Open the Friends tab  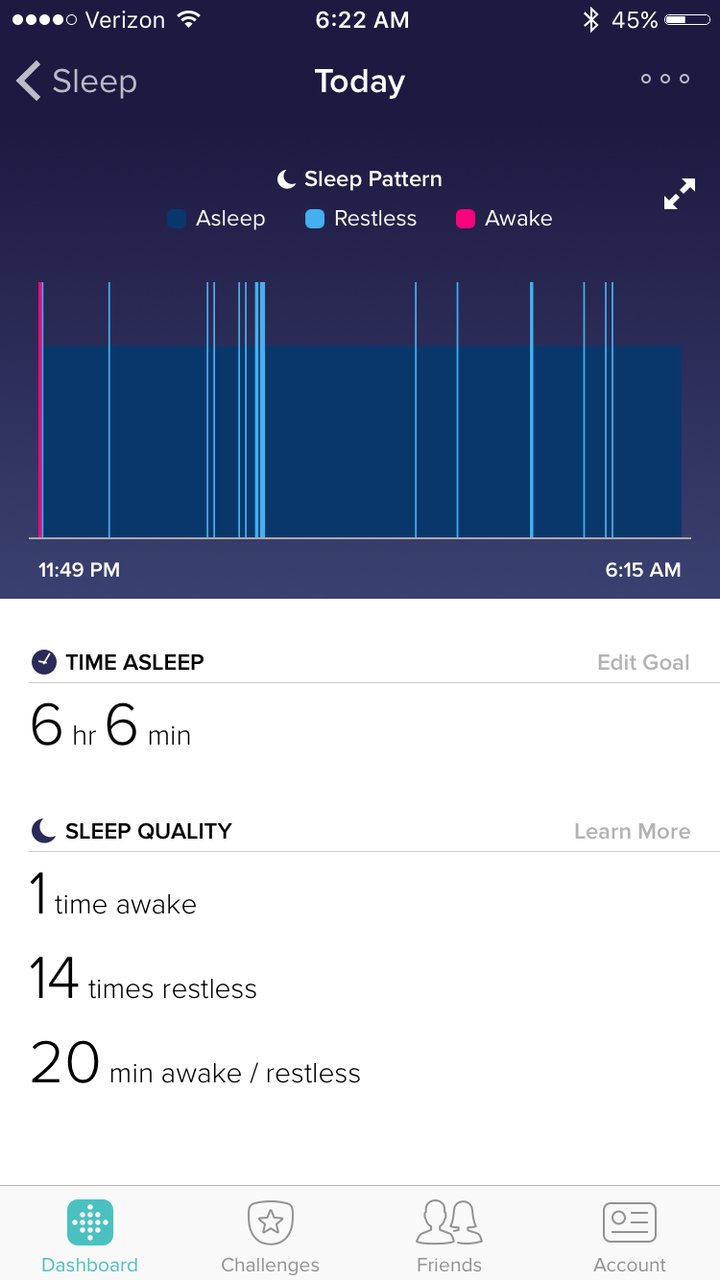pos(449,1236)
